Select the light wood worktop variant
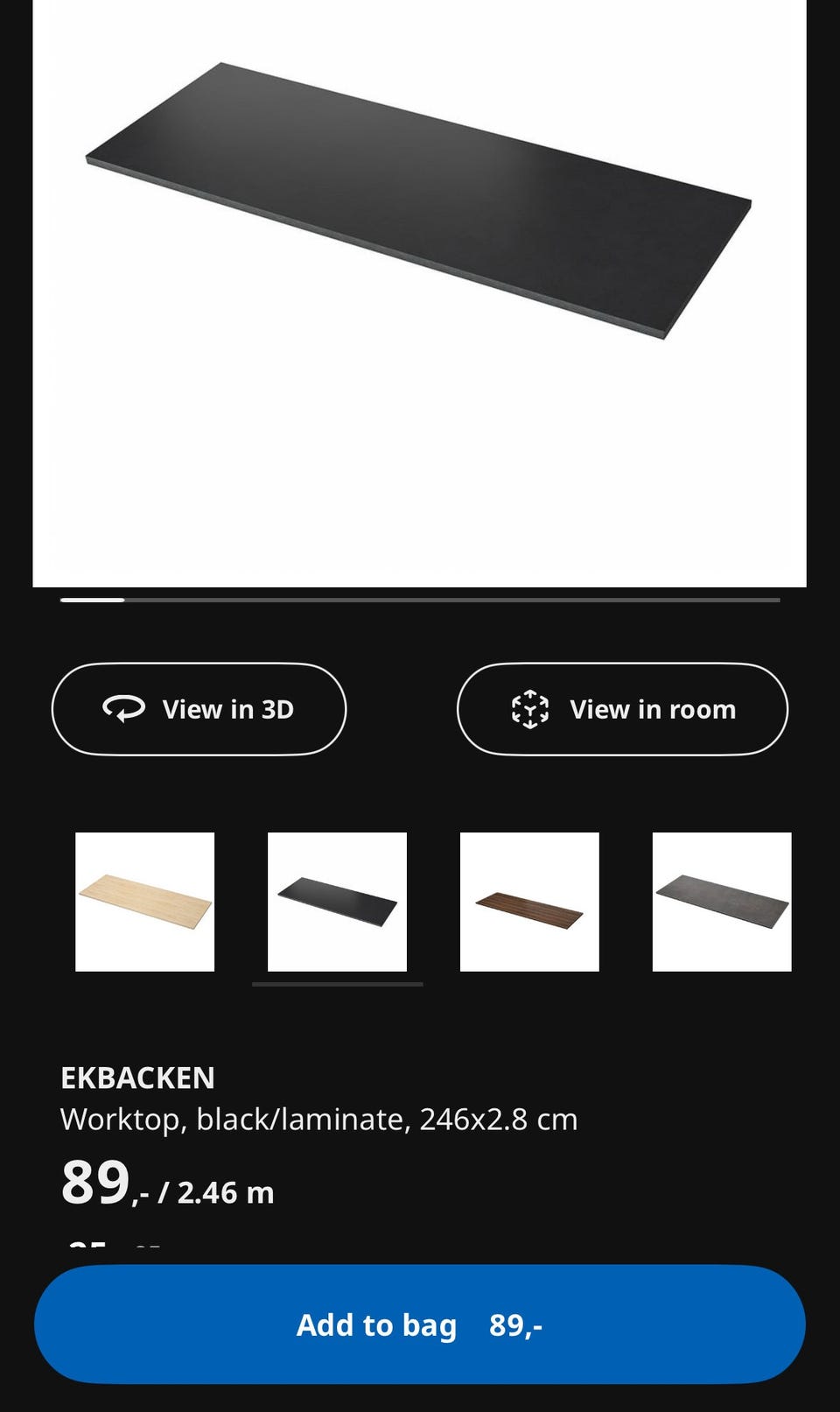Screen dimensions: 840x1412 145,902
